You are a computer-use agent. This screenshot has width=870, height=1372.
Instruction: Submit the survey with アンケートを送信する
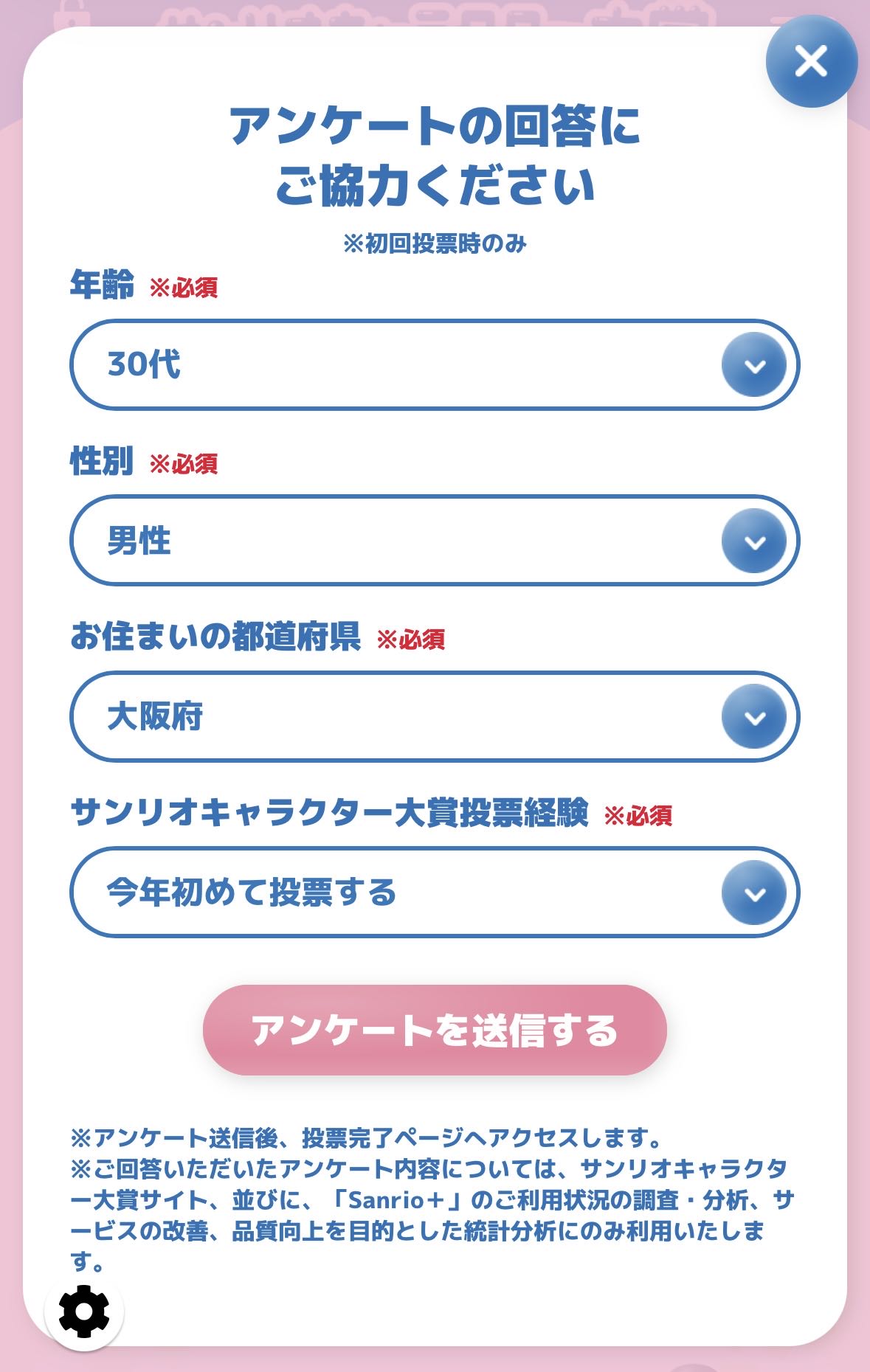coord(435,1030)
